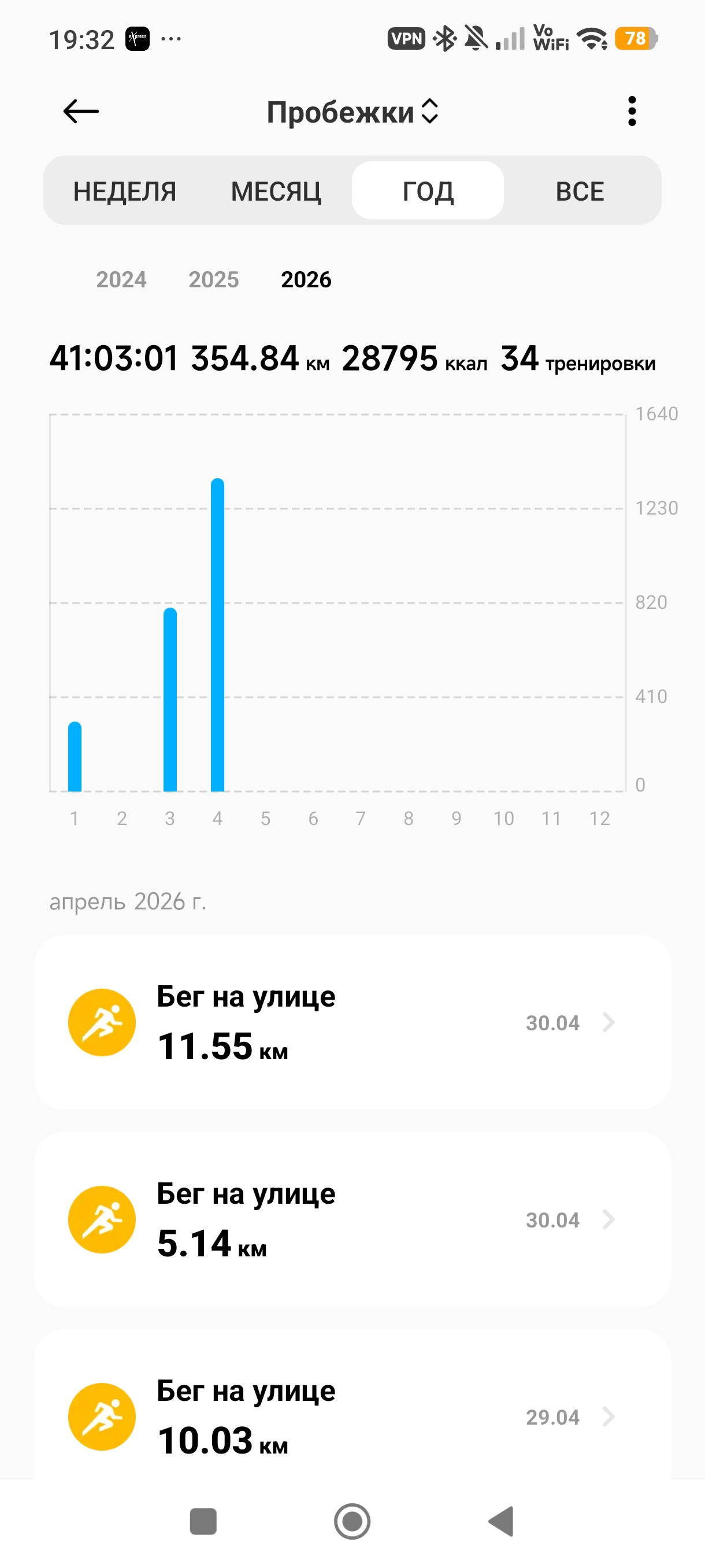Tap the month 3 bar in chart
This screenshot has width=705, height=1568.
[170, 700]
